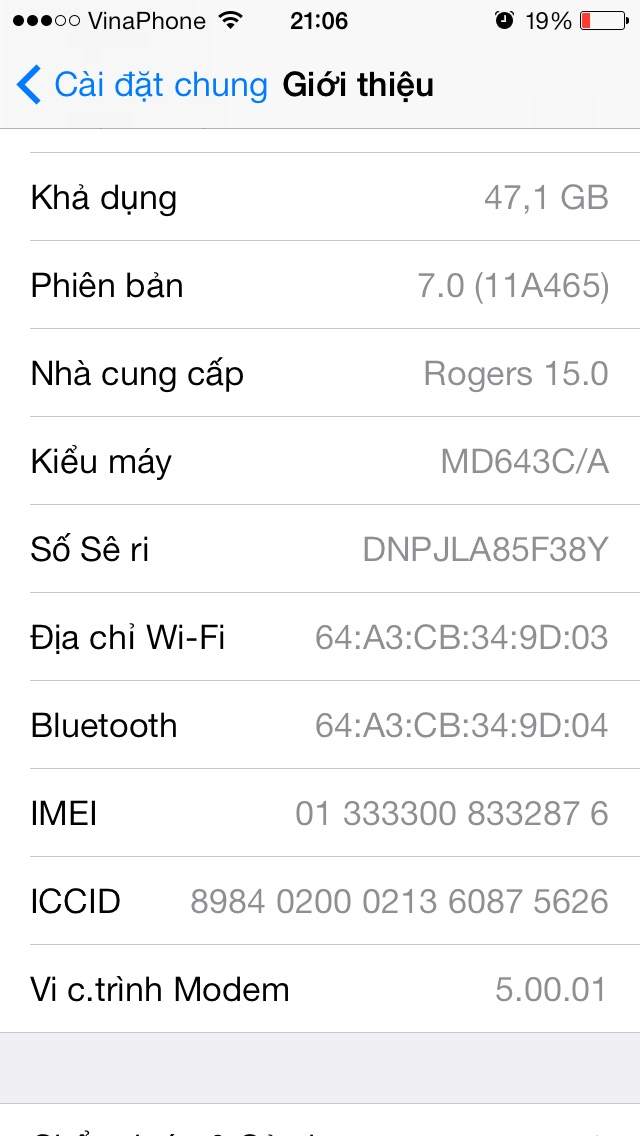Go back to Cài đặt chung
640x1136 pixels.
point(142,85)
